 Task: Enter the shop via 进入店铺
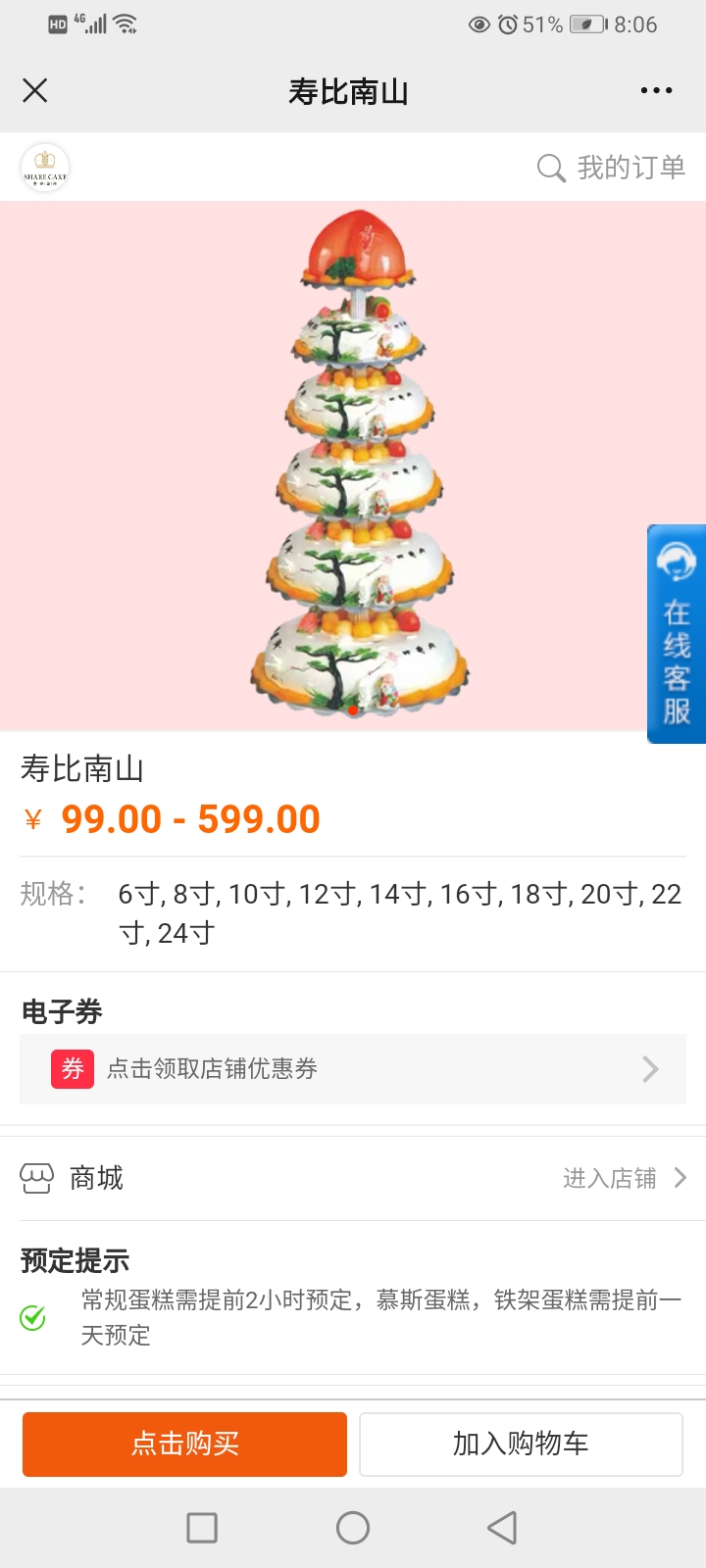[x=625, y=1178]
